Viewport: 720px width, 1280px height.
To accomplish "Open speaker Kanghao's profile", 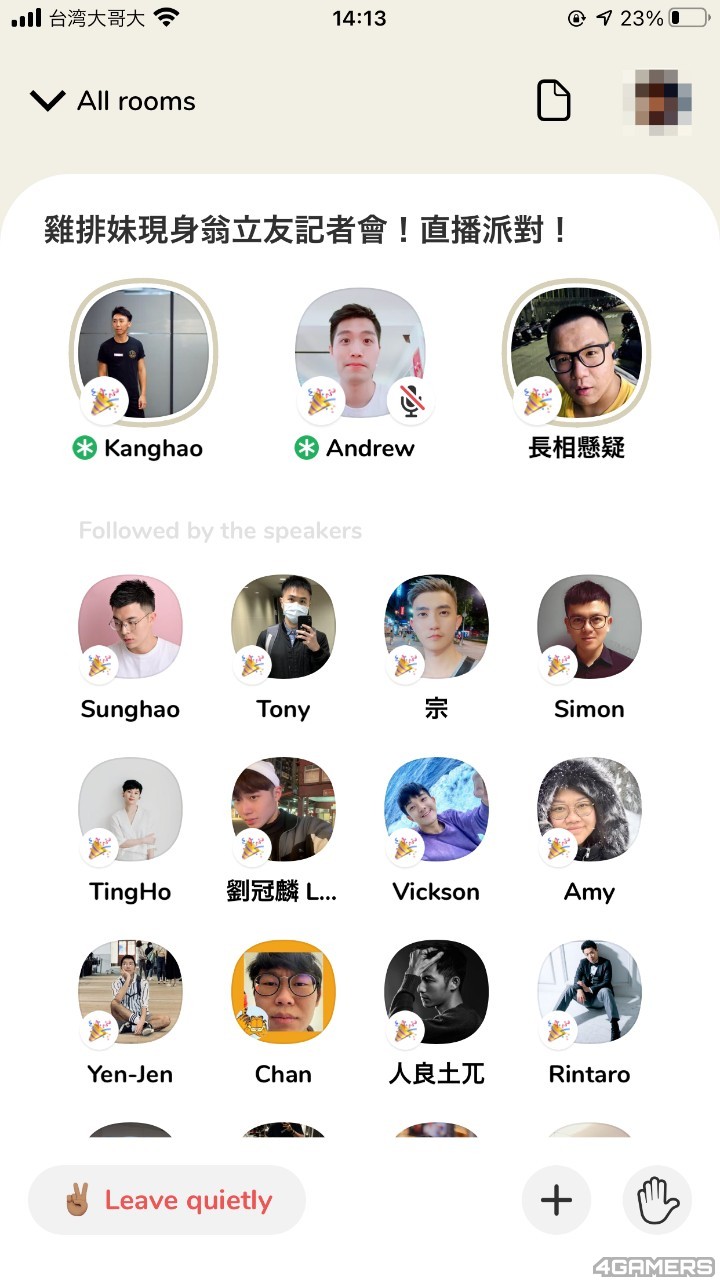I will 141,353.
